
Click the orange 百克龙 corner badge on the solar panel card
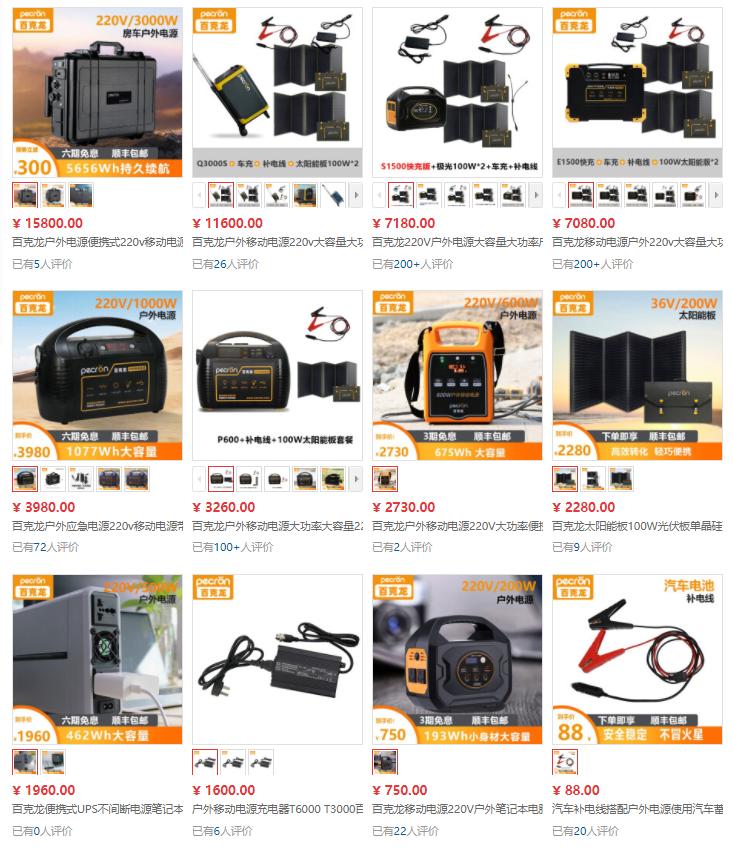pyautogui.click(x=575, y=304)
